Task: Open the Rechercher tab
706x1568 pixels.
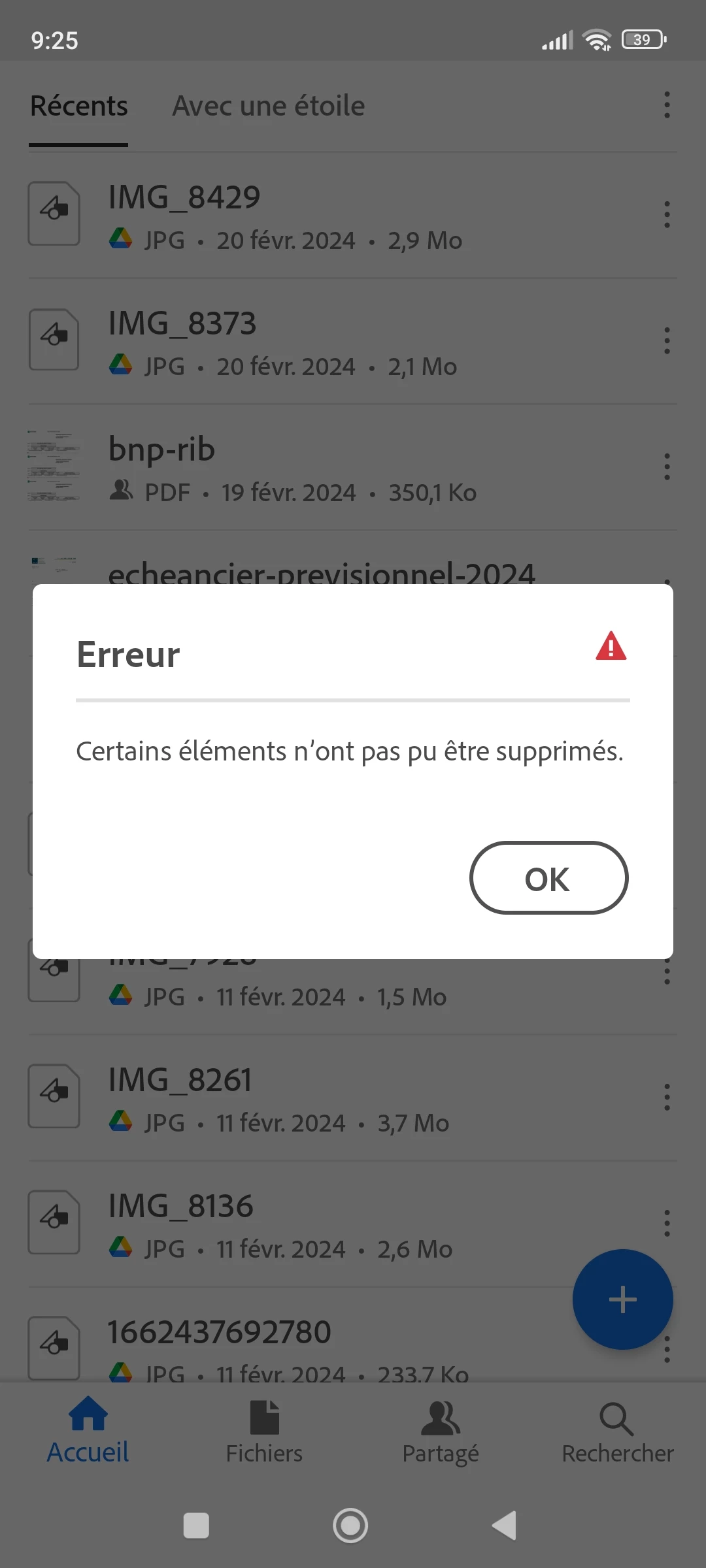Action: pyautogui.click(x=617, y=1432)
